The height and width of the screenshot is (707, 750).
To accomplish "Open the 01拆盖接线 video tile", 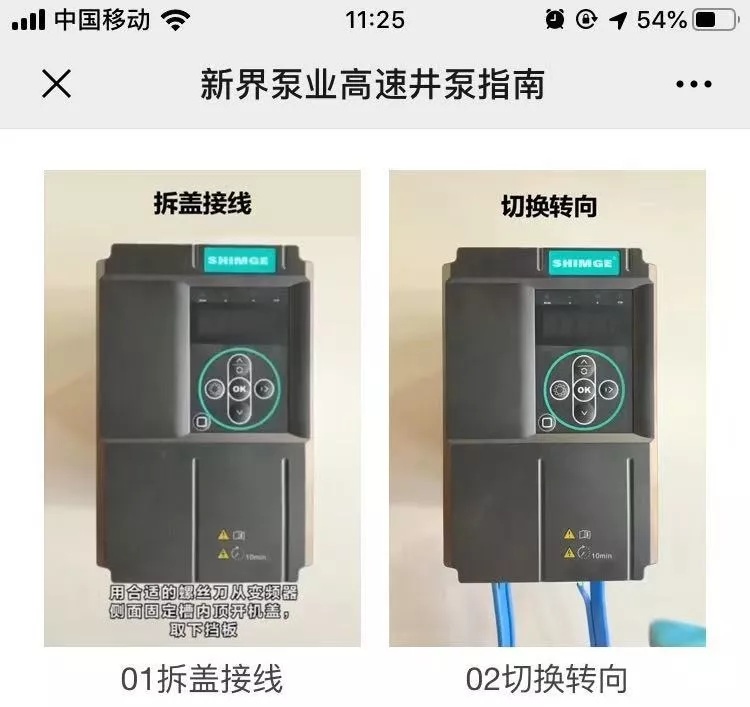I will coord(202,408).
